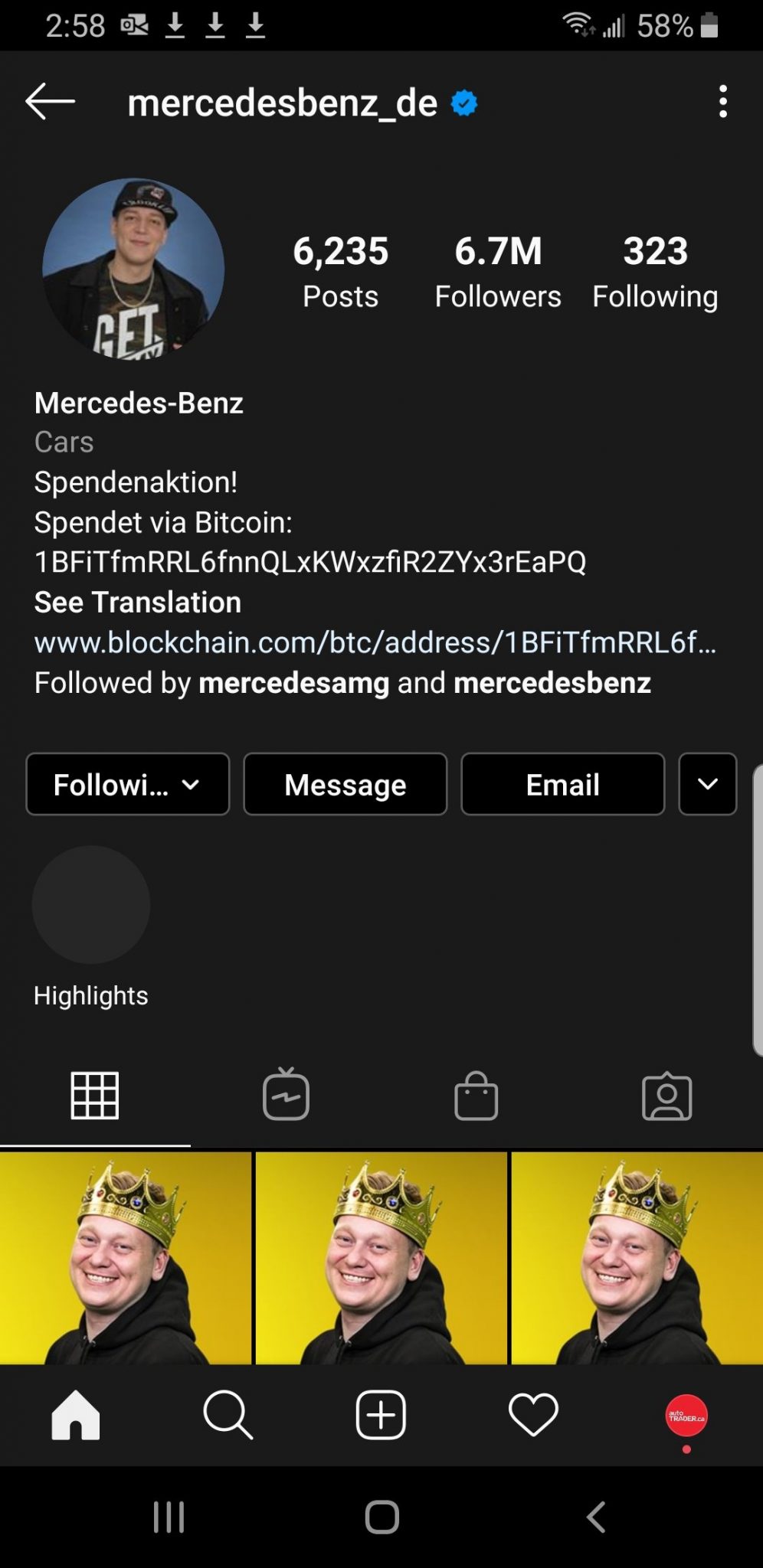This screenshot has width=763, height=1568.
Task: Open the three-dot profile options menu
Action: coord(722,102)
